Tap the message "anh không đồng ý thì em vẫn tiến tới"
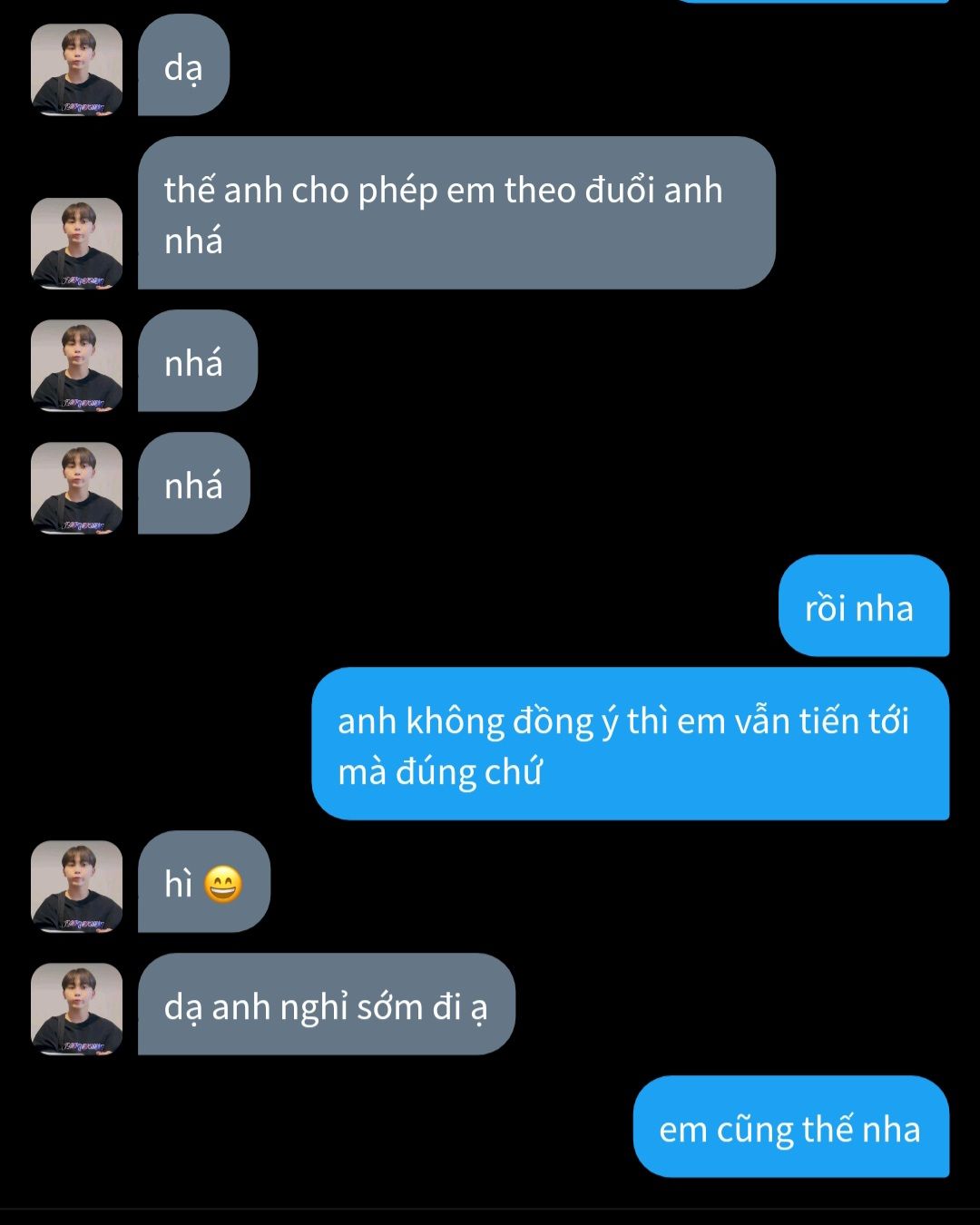The height and width of the screenshot is (1225, 980). (630, 744)
